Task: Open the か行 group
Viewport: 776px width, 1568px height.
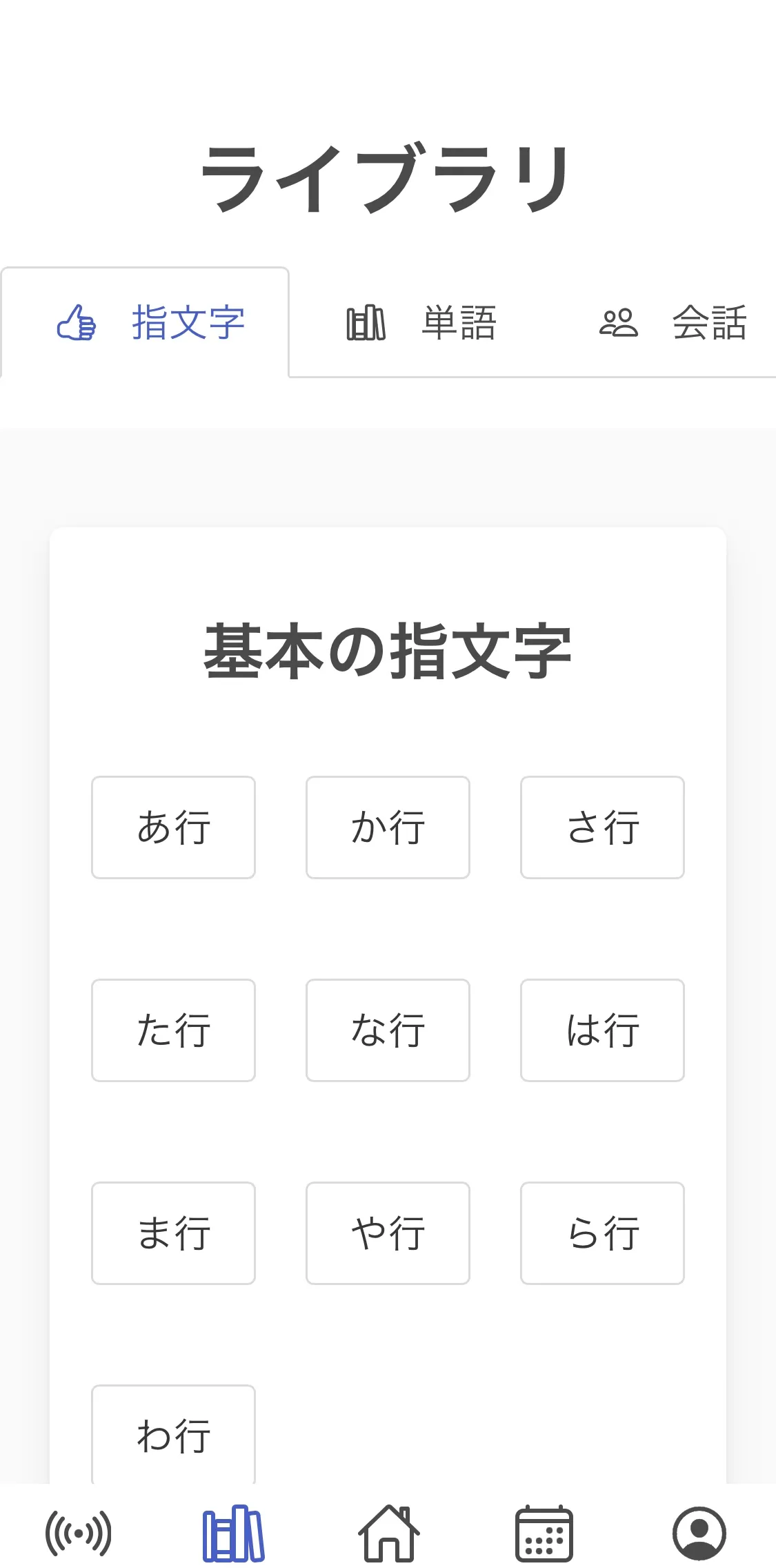Action: coord(388,827)
